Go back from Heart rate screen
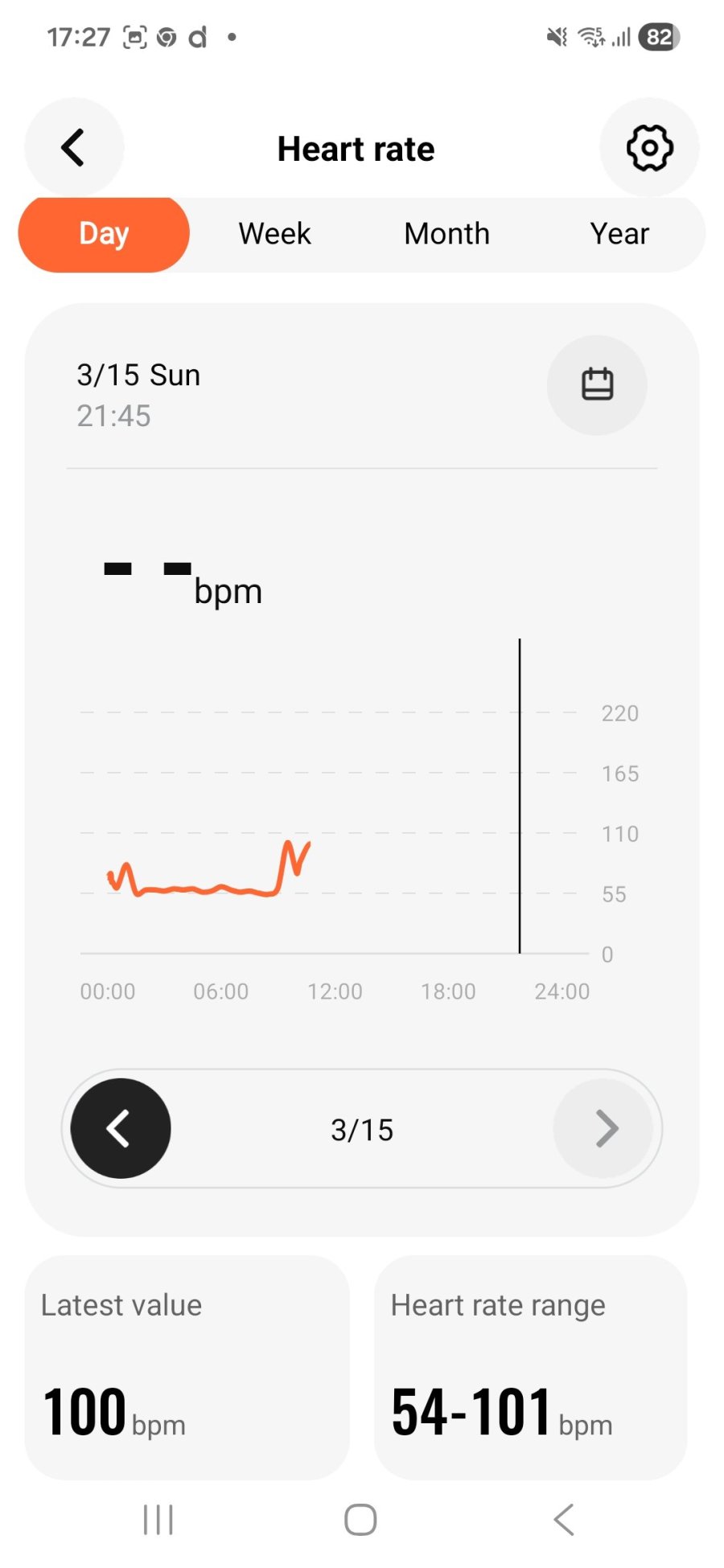Image resolution: width=724 pixels, height=1568 pixels. point(74,148)
